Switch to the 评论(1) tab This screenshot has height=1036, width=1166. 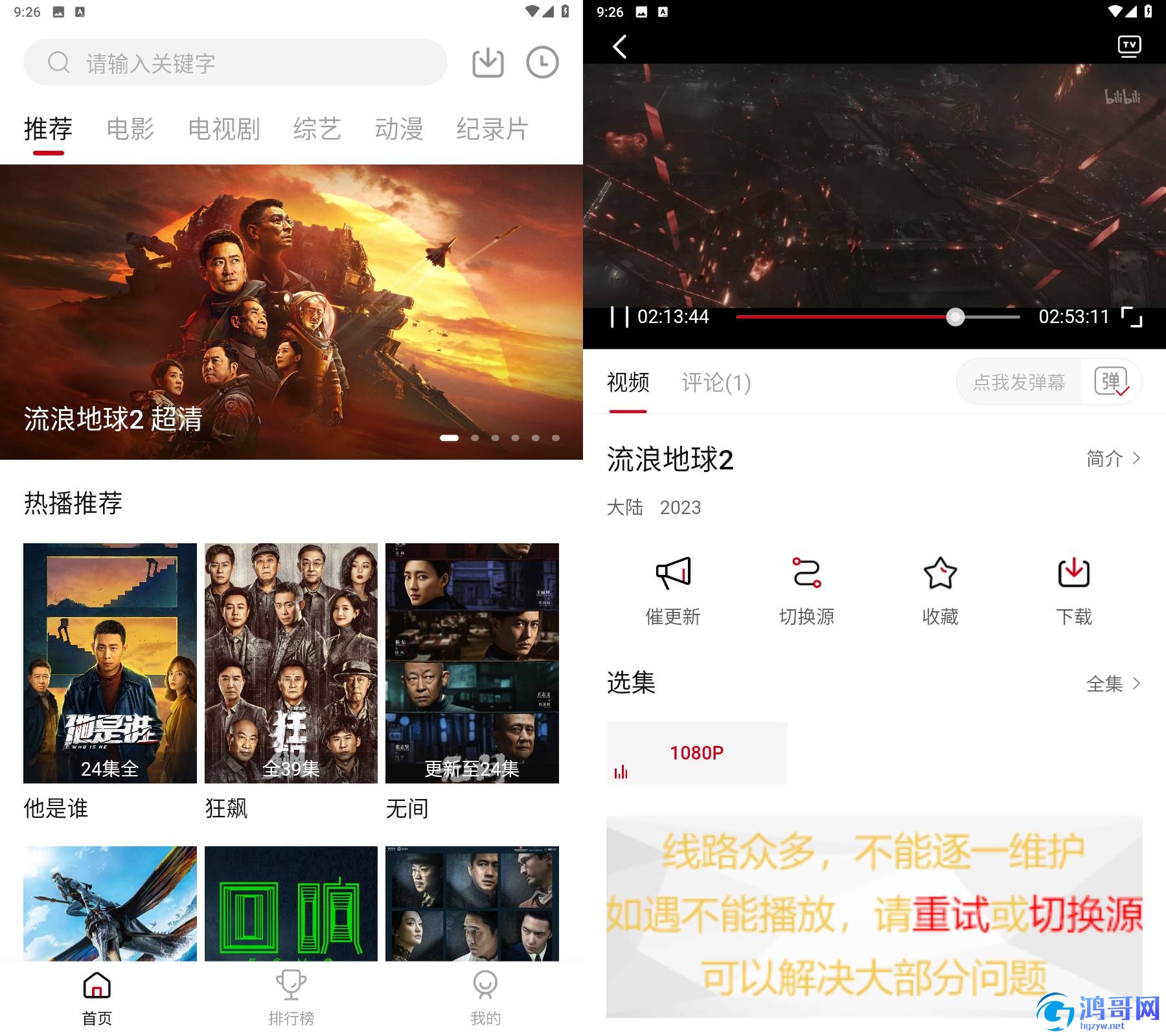pyautogui.click(x=716, y=383)
